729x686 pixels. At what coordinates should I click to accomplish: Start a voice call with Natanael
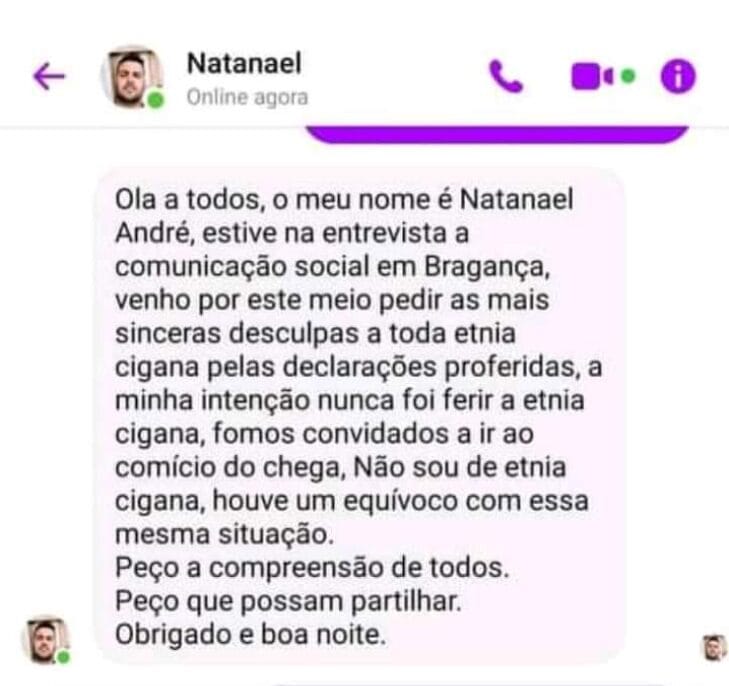click(x=506, y=76)
